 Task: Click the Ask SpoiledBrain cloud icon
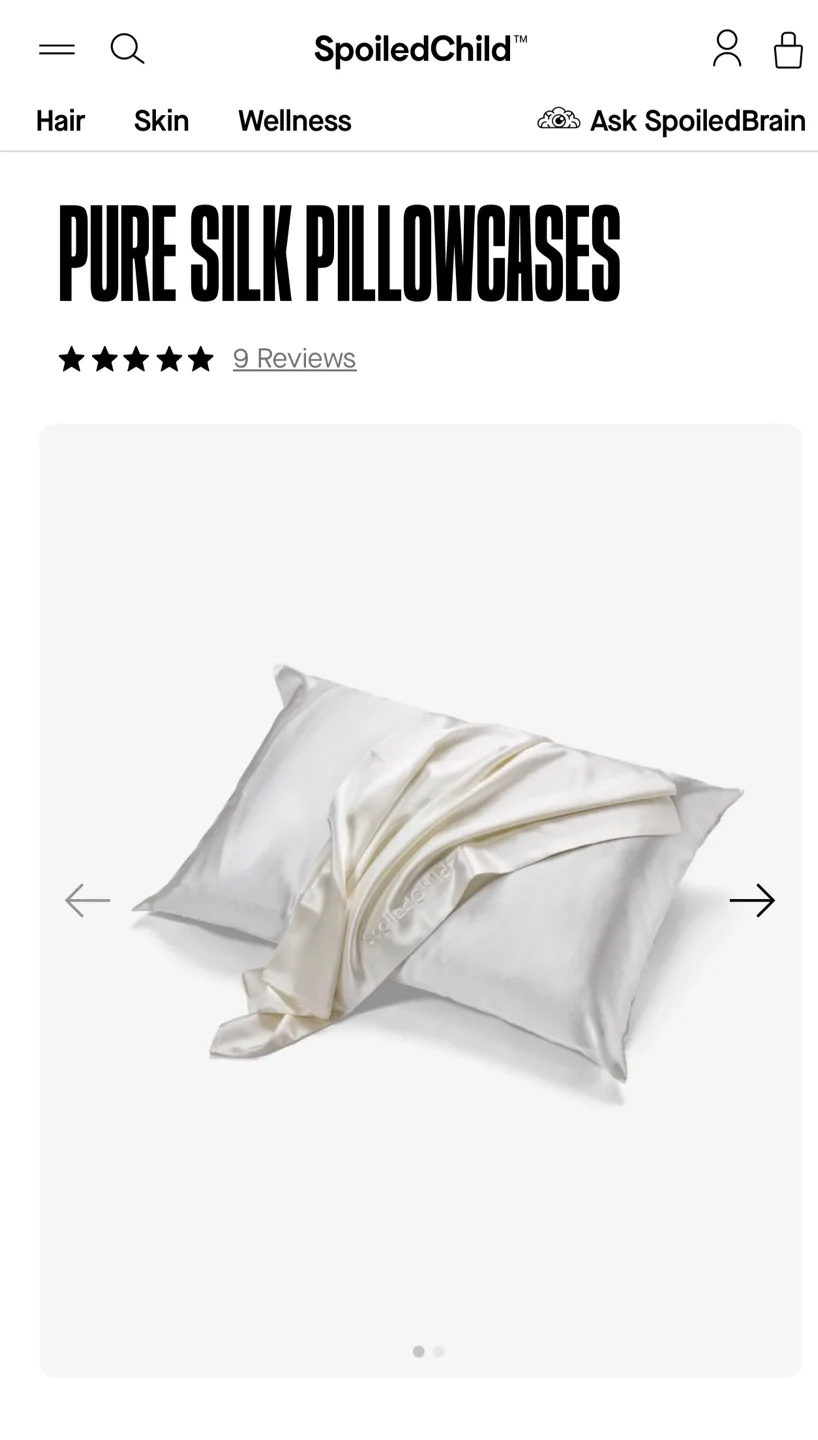point(559,118)
